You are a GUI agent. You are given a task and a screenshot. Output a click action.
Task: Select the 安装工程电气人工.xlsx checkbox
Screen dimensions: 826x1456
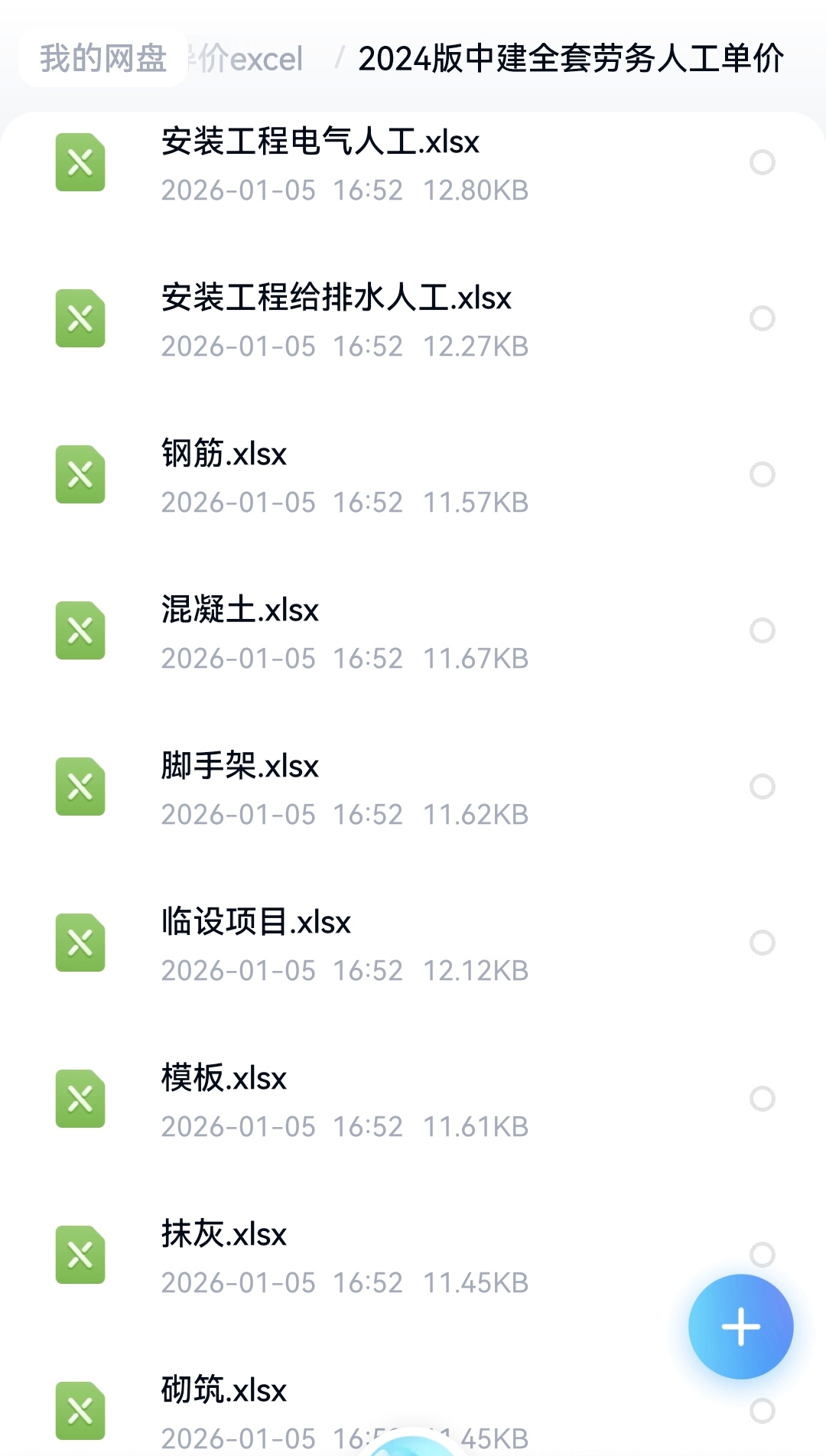(763, 162)
